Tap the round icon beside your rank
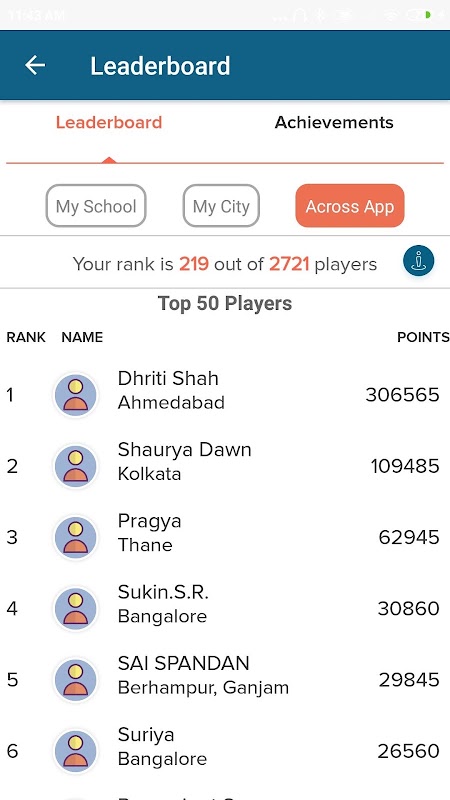 click(418, 261)
